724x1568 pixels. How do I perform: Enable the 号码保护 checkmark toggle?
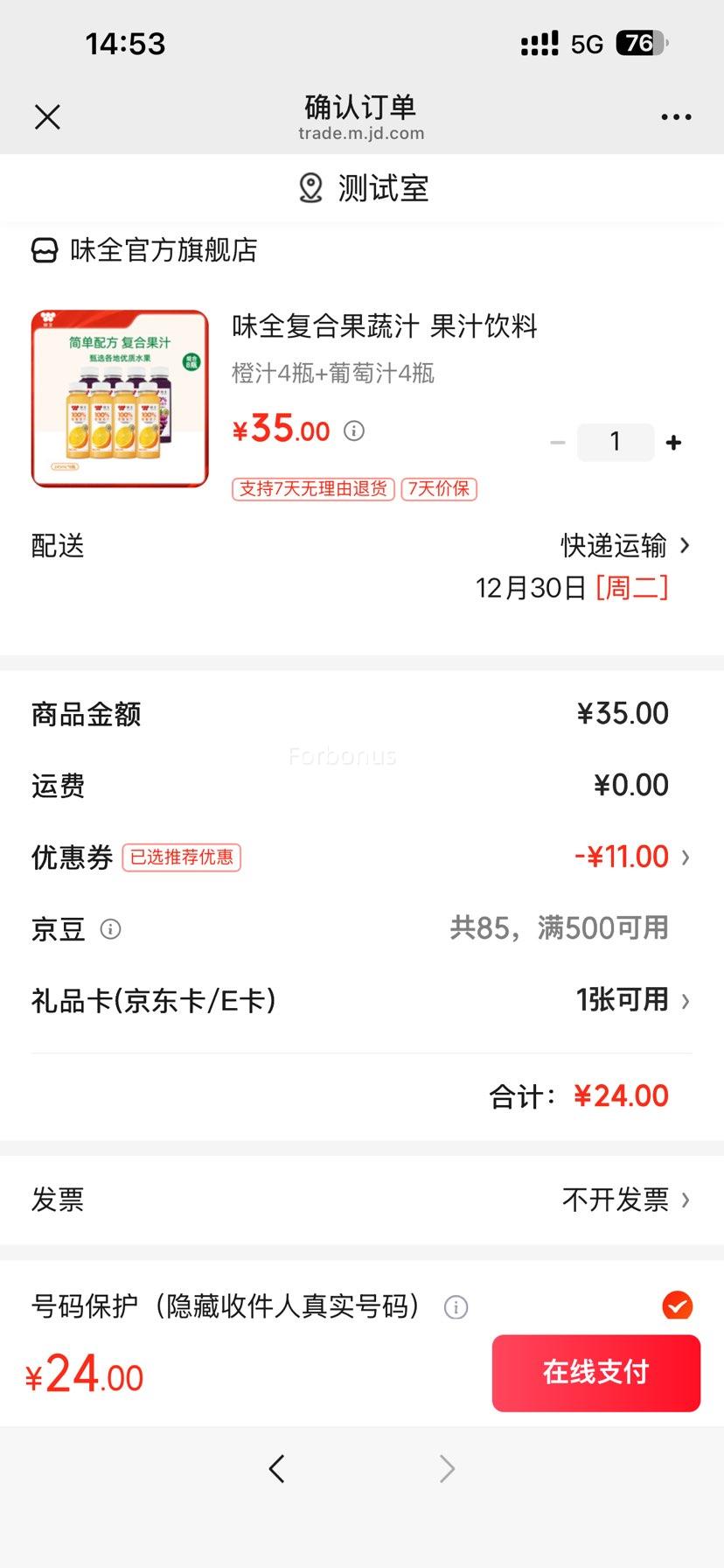point(676,1306)
